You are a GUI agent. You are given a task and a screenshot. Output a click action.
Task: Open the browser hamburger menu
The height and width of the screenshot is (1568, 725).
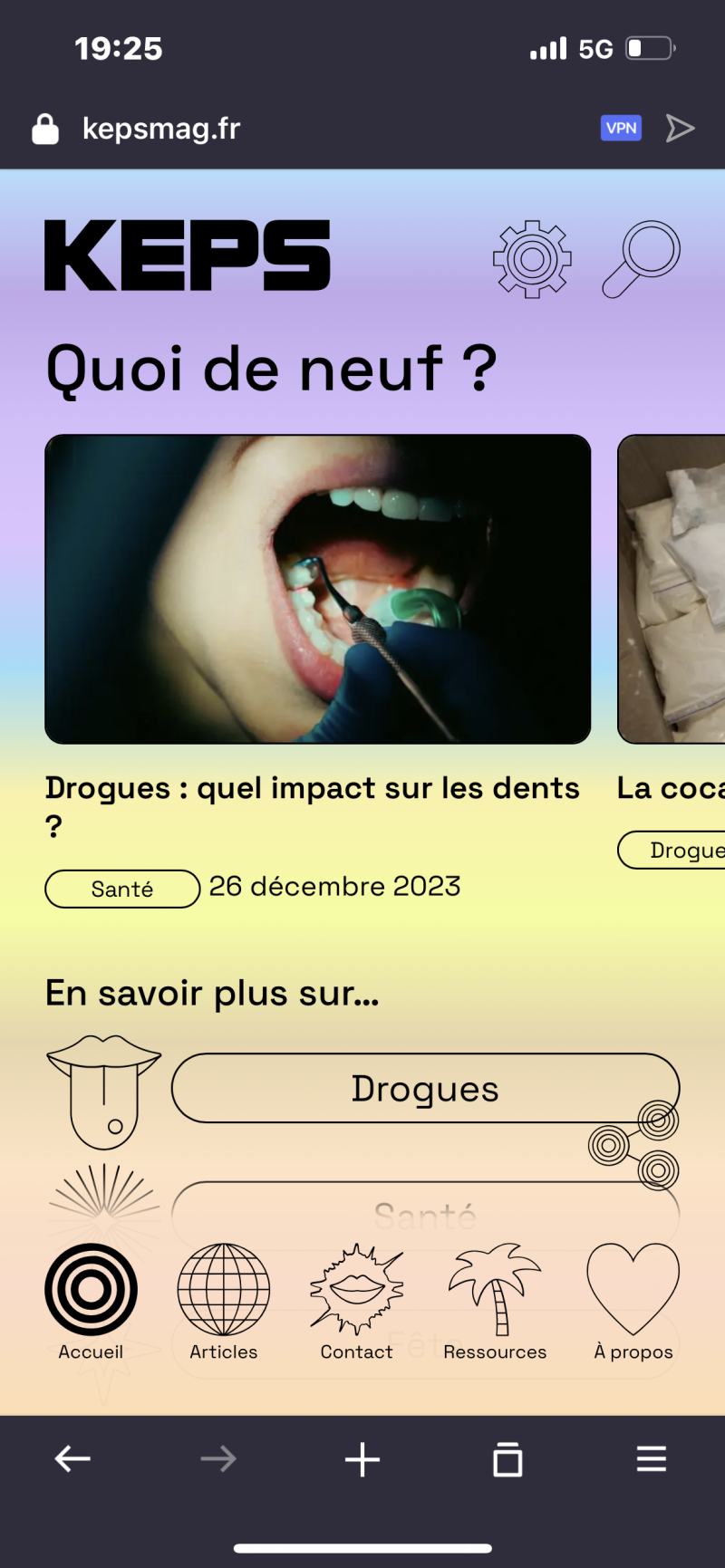click(652, 1459)
